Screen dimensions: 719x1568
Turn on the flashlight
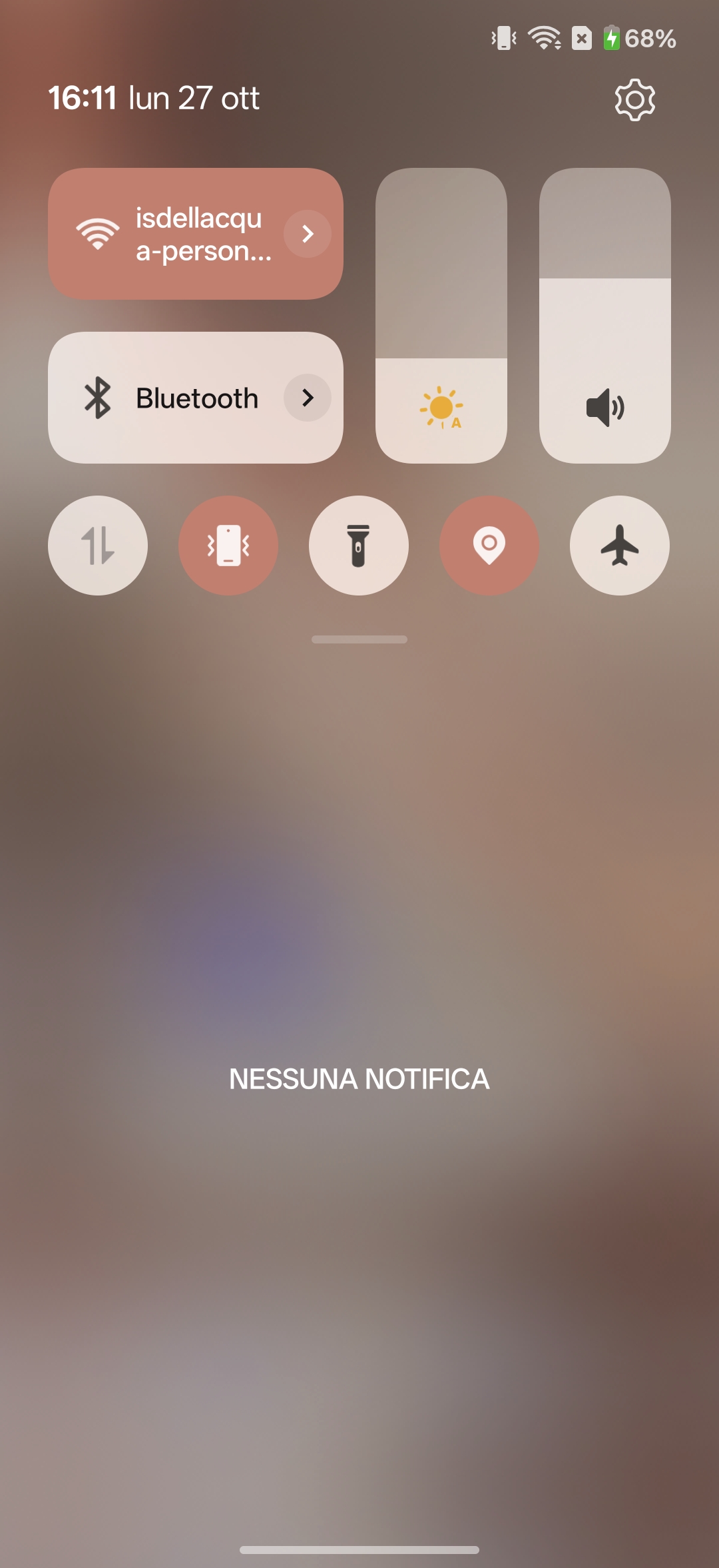click(x=359, y=546)
